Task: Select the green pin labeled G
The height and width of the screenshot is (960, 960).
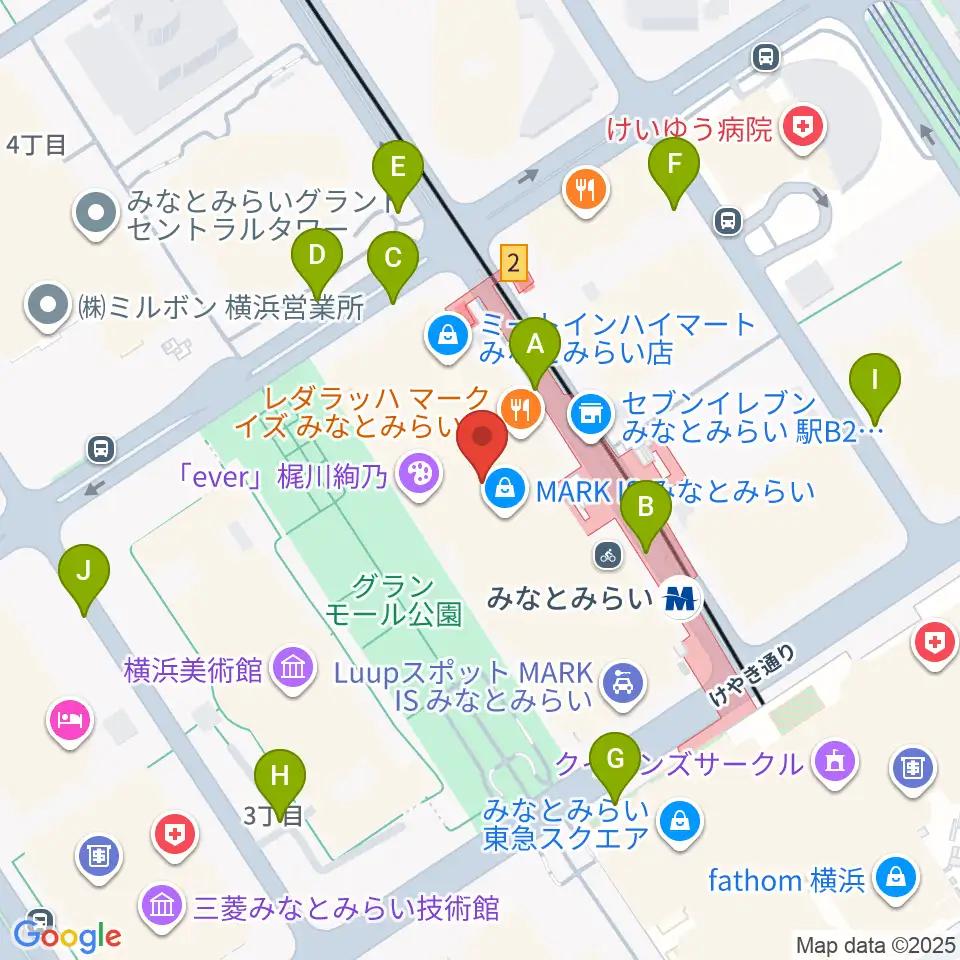Action: (615, 766)
